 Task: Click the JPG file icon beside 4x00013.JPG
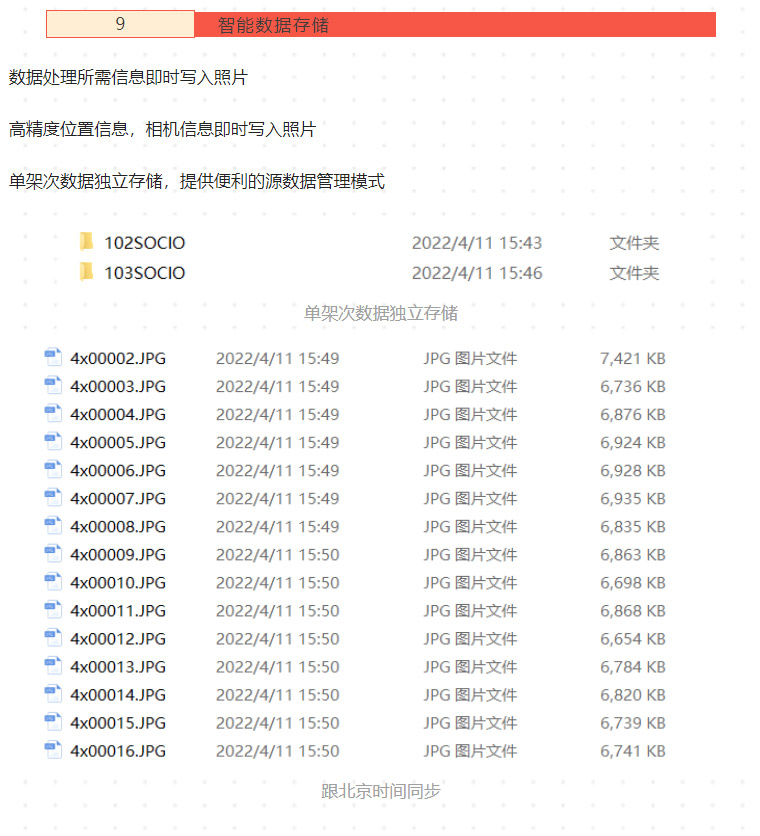[53, 665]
